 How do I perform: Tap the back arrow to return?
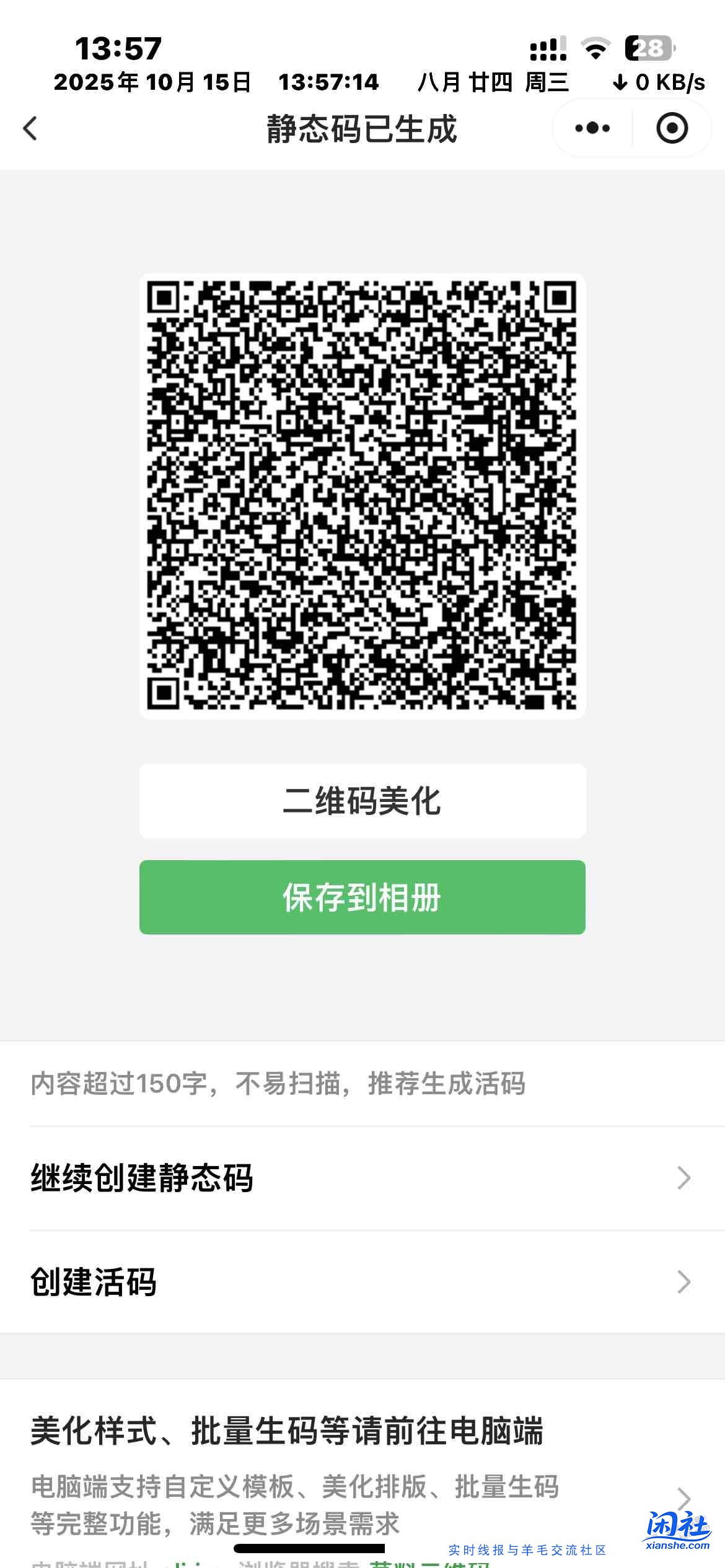click(29, 128)
